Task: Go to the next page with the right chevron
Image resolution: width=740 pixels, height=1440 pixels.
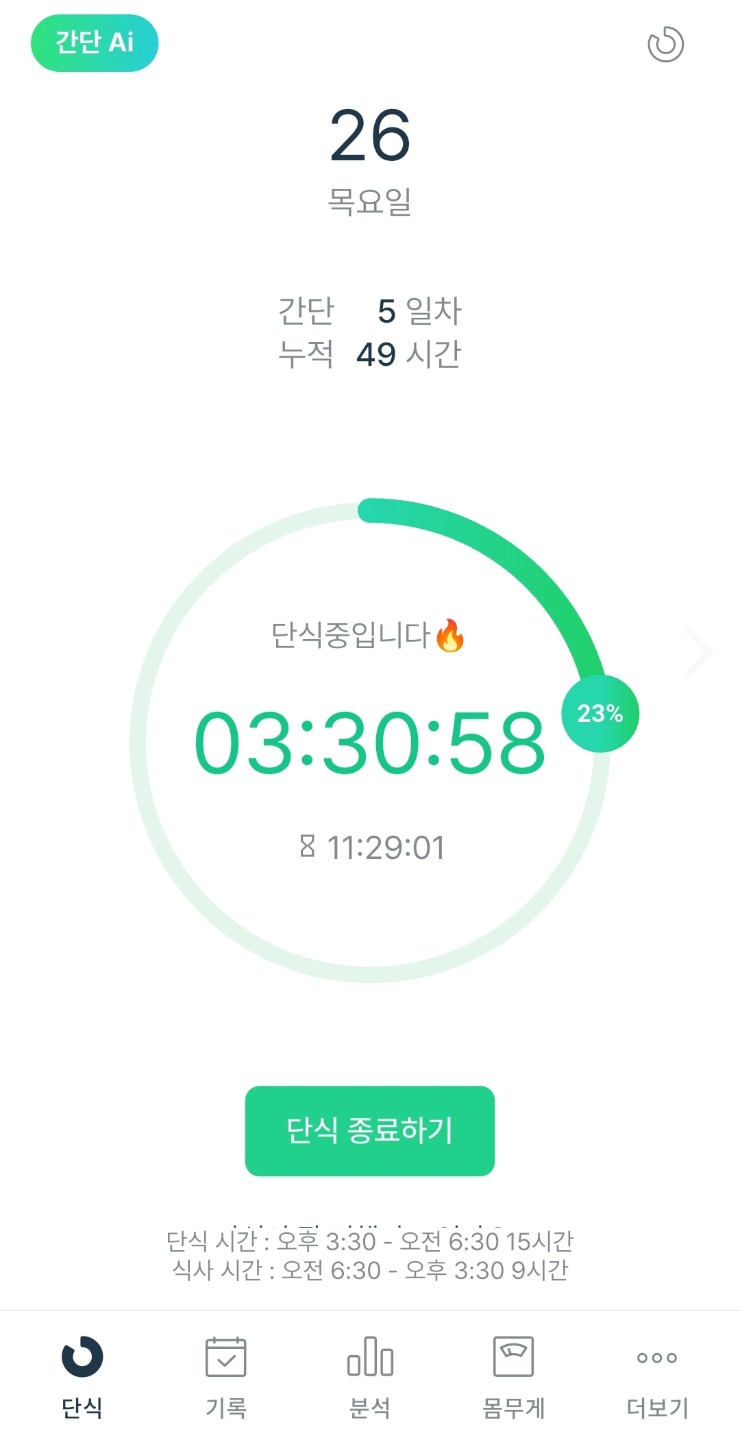Action: 699,652
